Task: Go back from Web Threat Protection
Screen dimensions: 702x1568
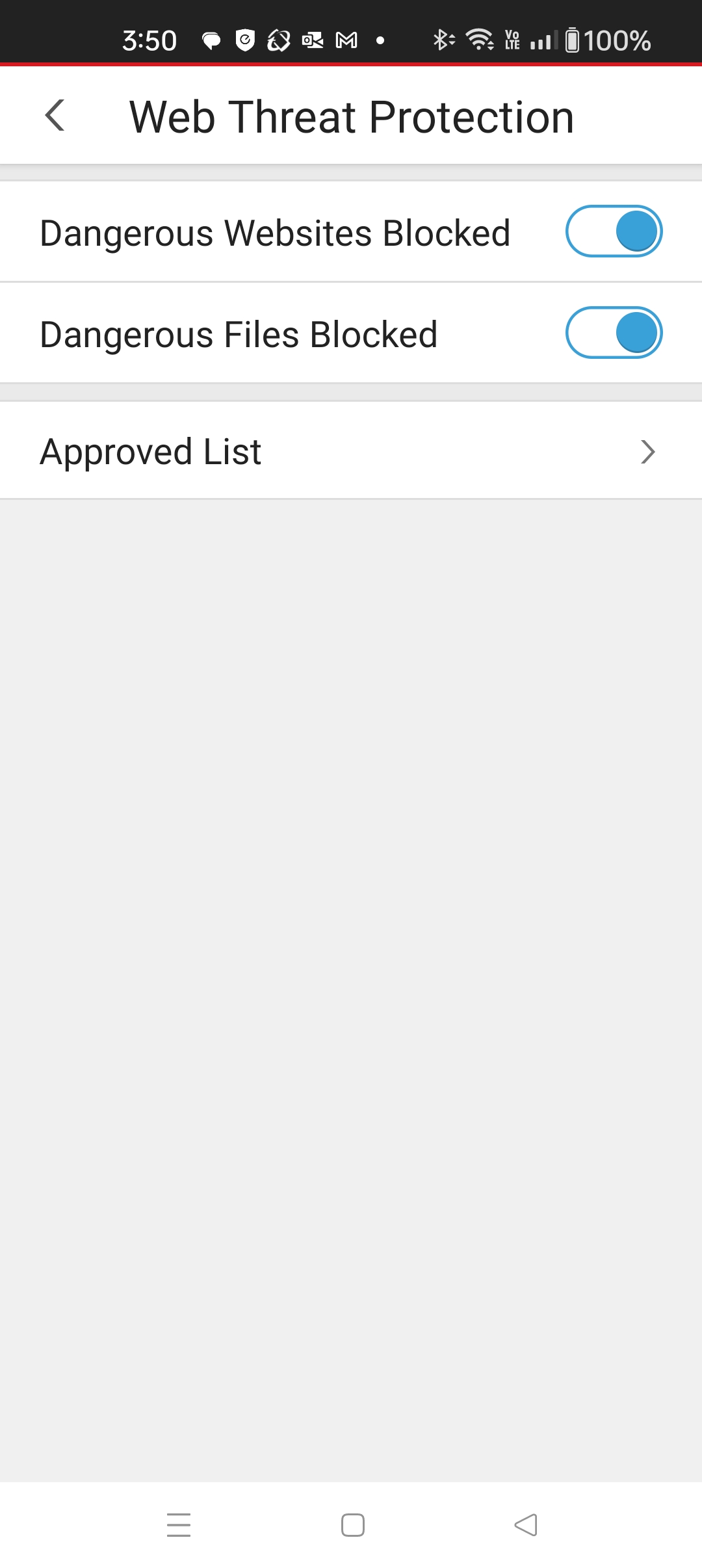Action: click(x=55, y=116)
